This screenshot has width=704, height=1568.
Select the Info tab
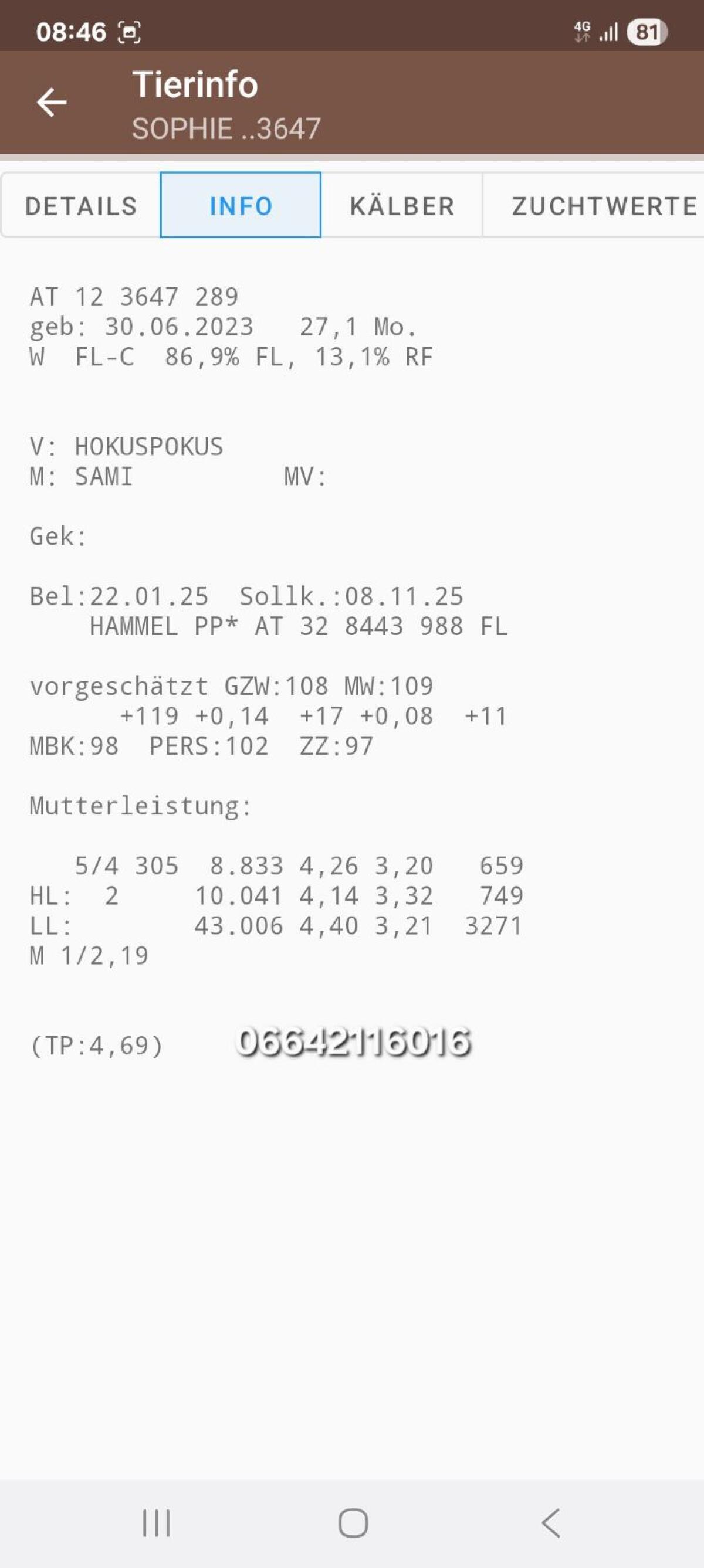coord(241,206)
